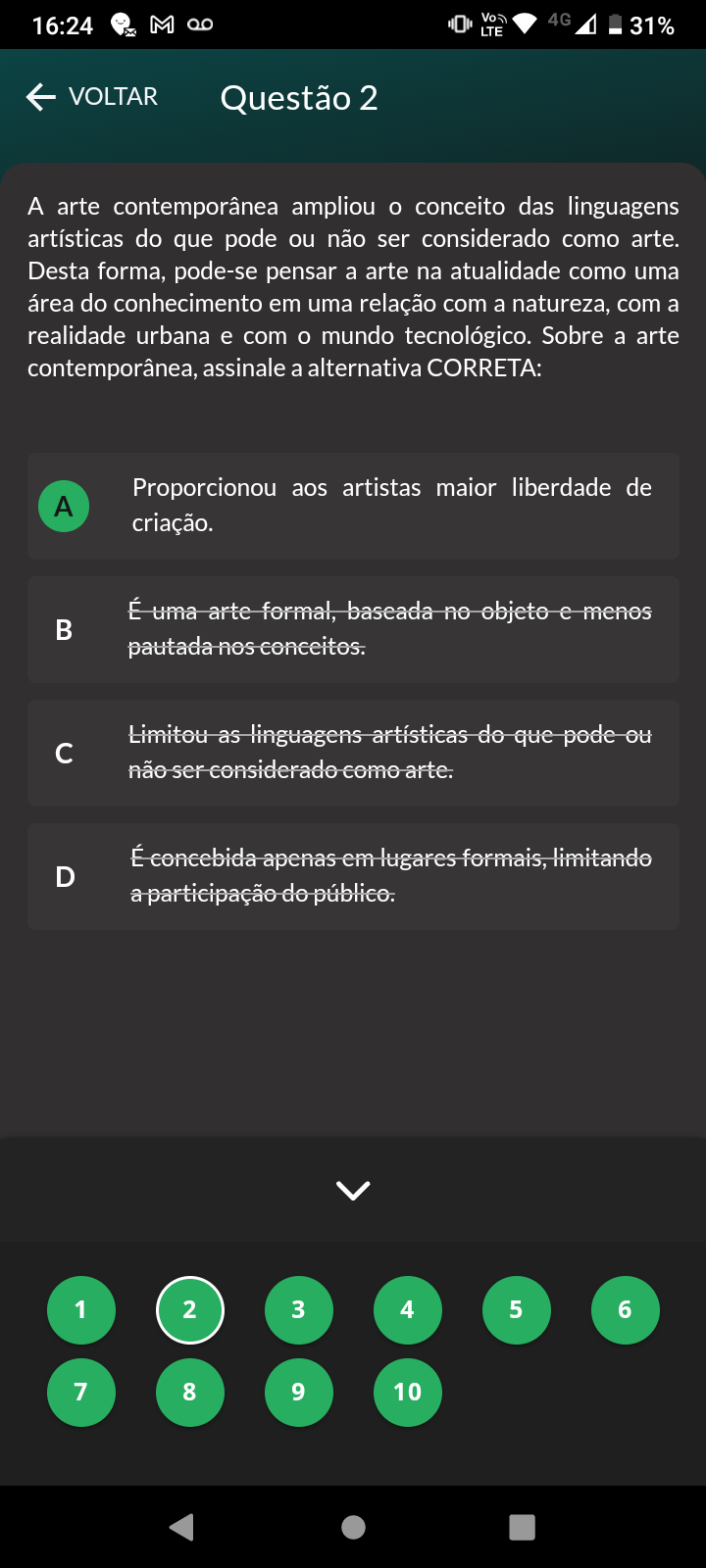Choose option B about arte formal
706x1568 pixels.
pyautogui.click(x=353, y=629)
